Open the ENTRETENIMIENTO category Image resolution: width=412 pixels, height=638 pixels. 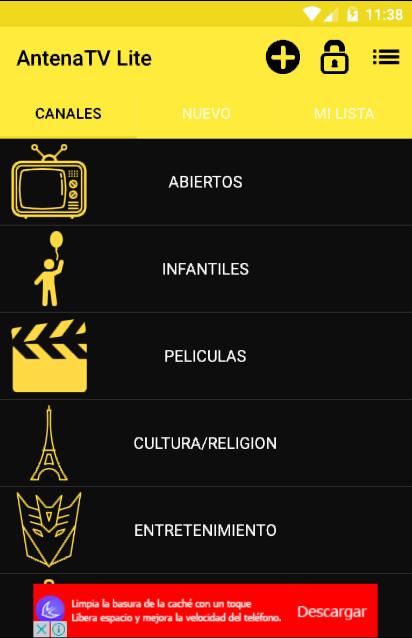click(x=206, y=530)
